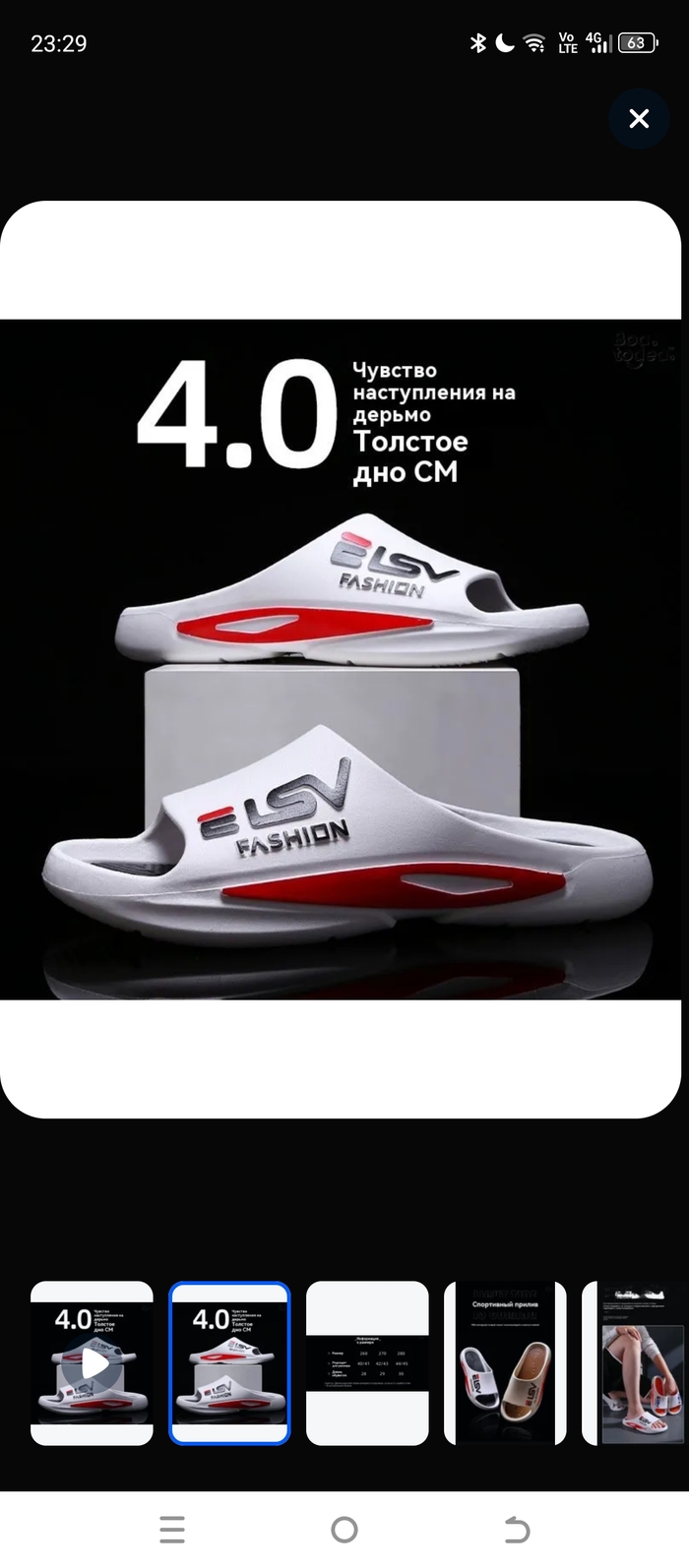Go to the home screen
The height and width of the screenshot is (1568, 689).
point(344,1530)
